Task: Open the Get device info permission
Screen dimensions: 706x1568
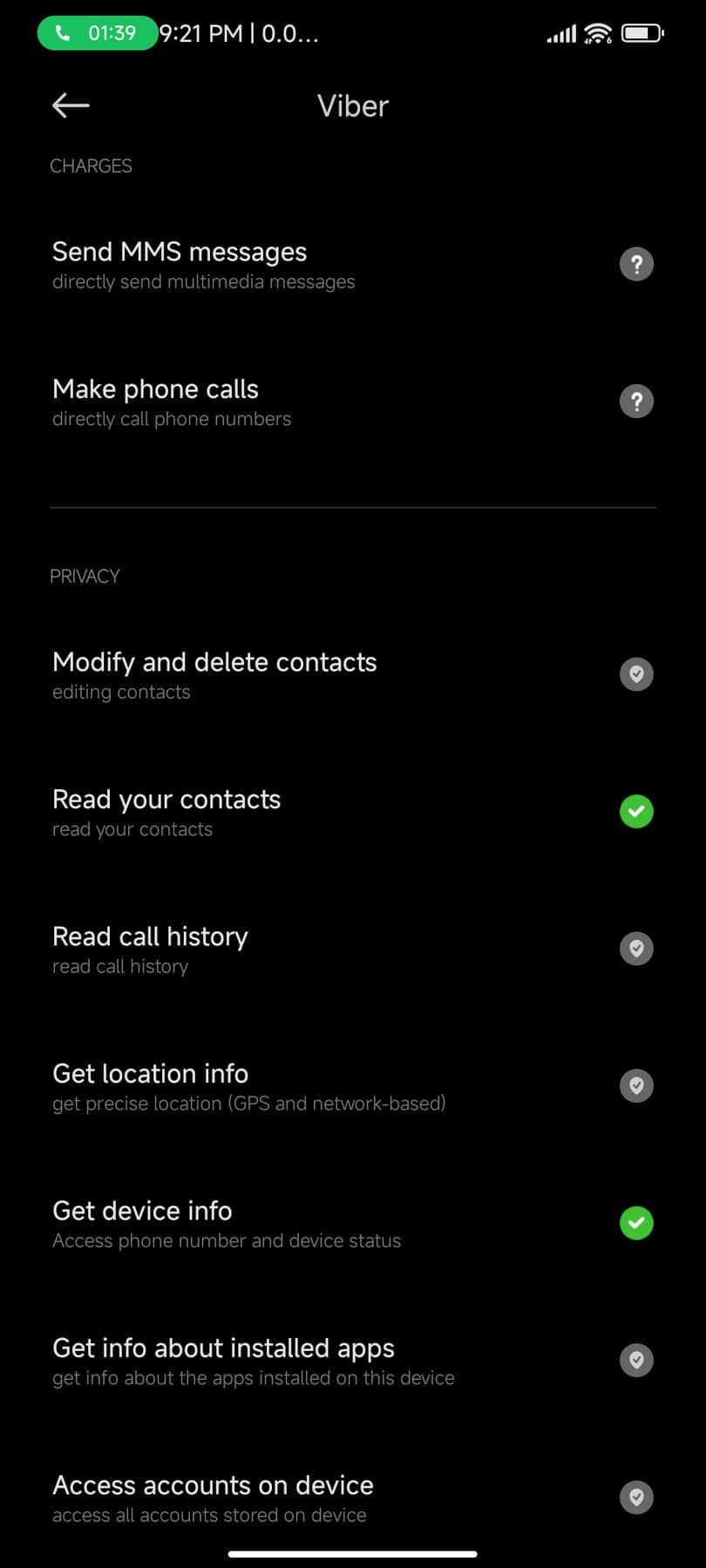Action: coord(353,1224)
